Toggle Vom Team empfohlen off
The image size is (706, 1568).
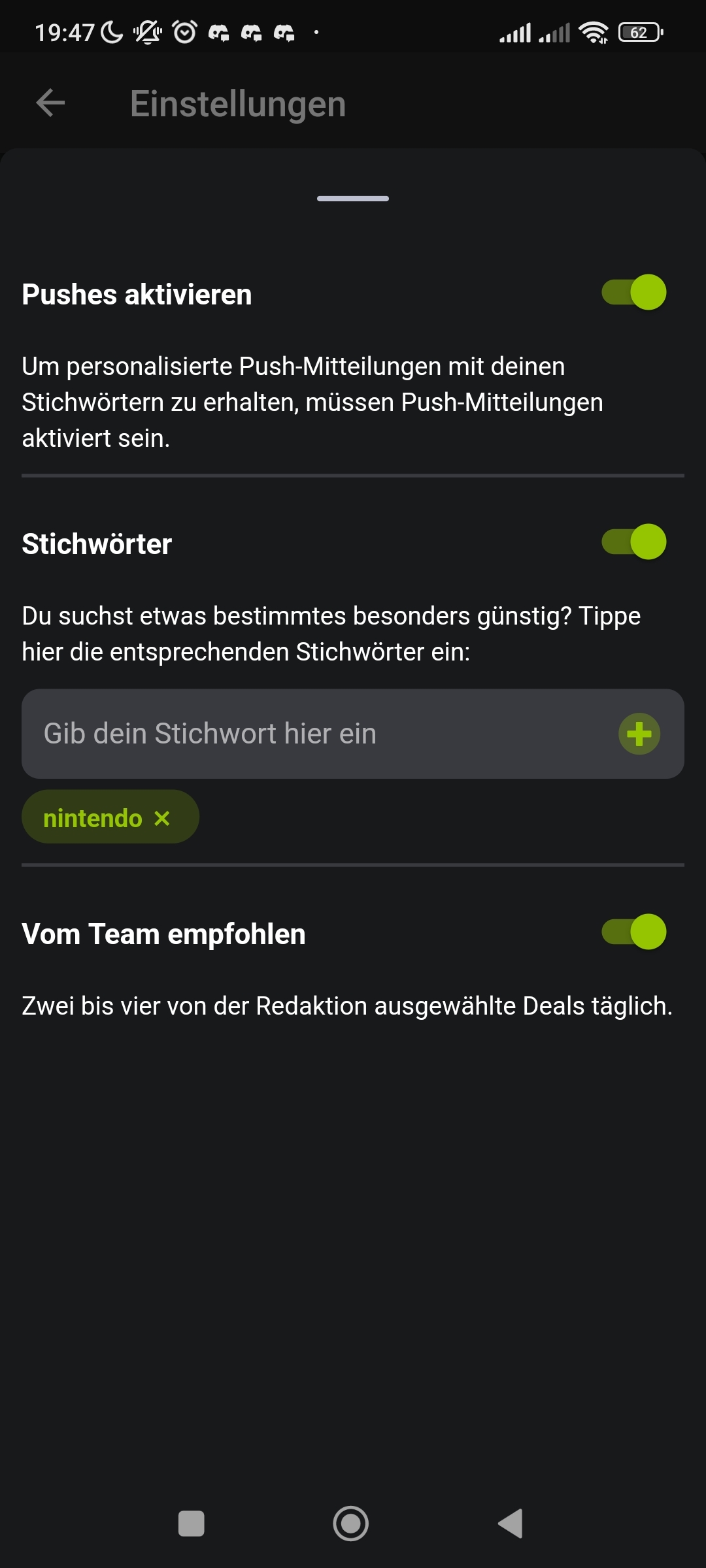633,932
